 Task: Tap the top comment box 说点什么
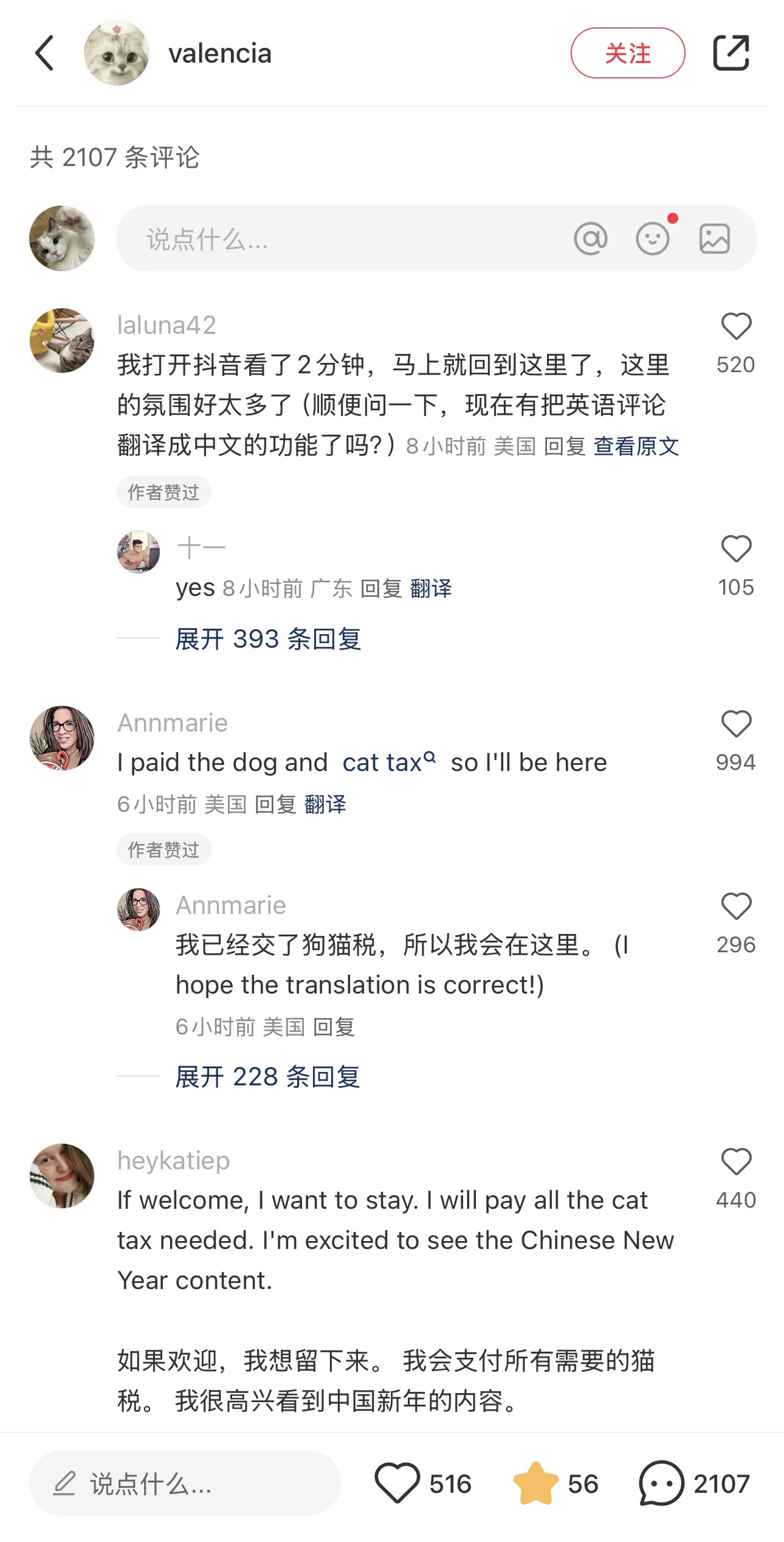(343, 238)
